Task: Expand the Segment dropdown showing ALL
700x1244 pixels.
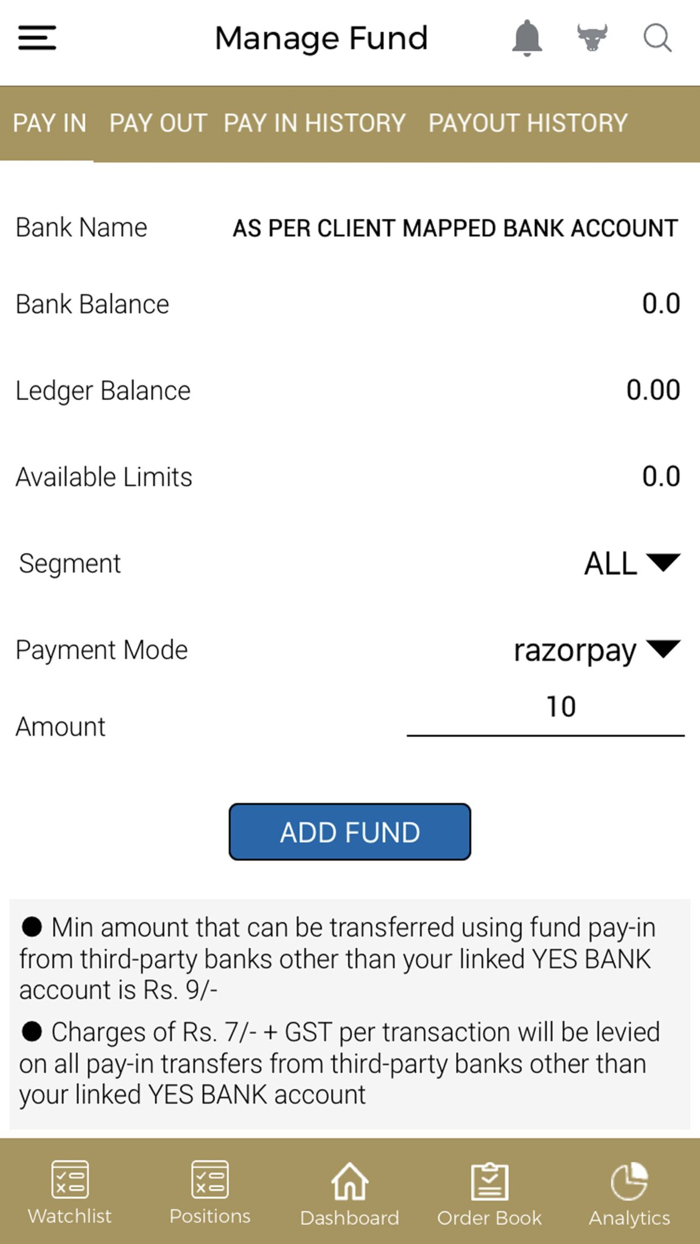Action: tap(632, 563)
